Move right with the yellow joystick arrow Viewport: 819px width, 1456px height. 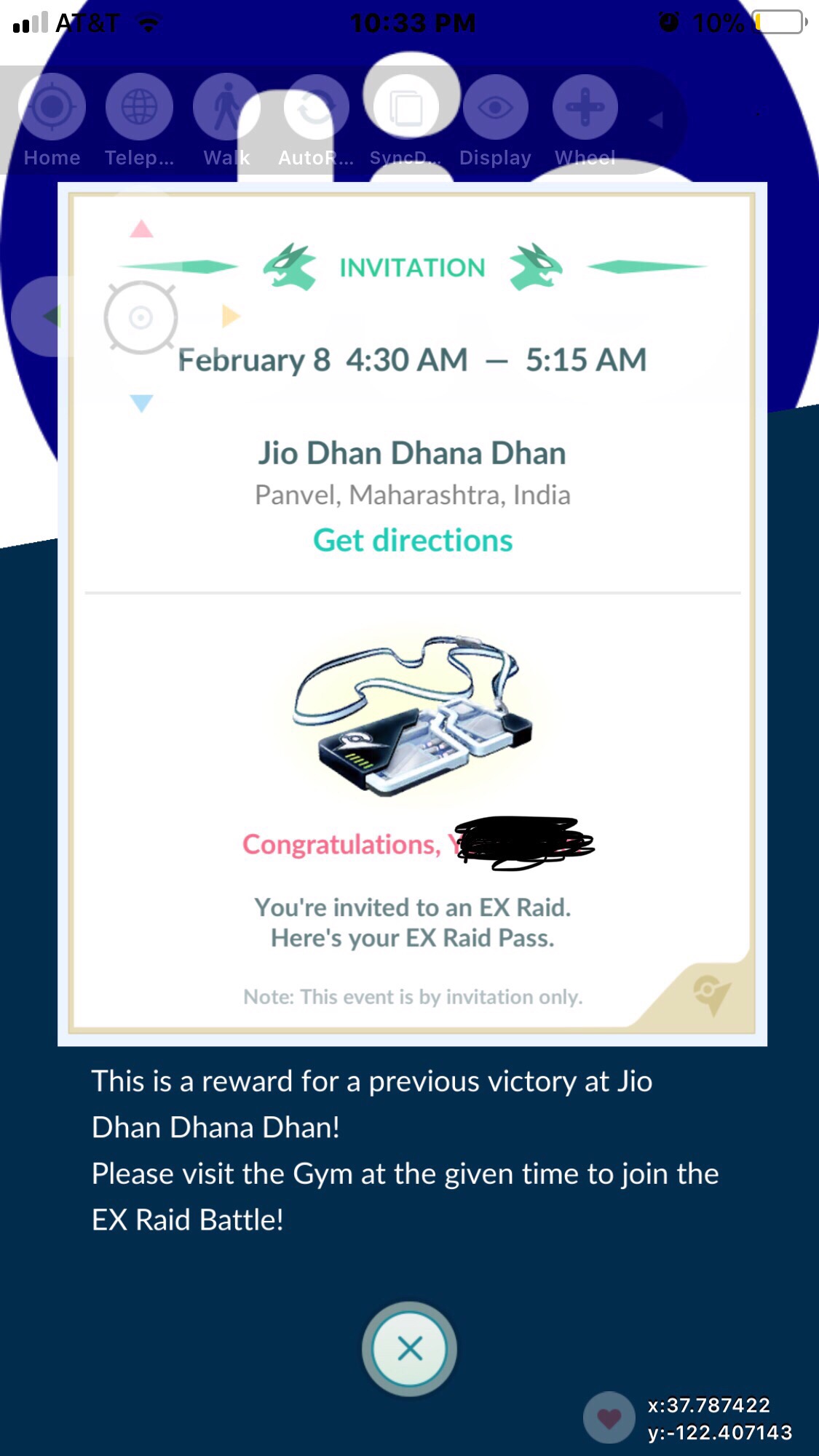tap(230, 316)
